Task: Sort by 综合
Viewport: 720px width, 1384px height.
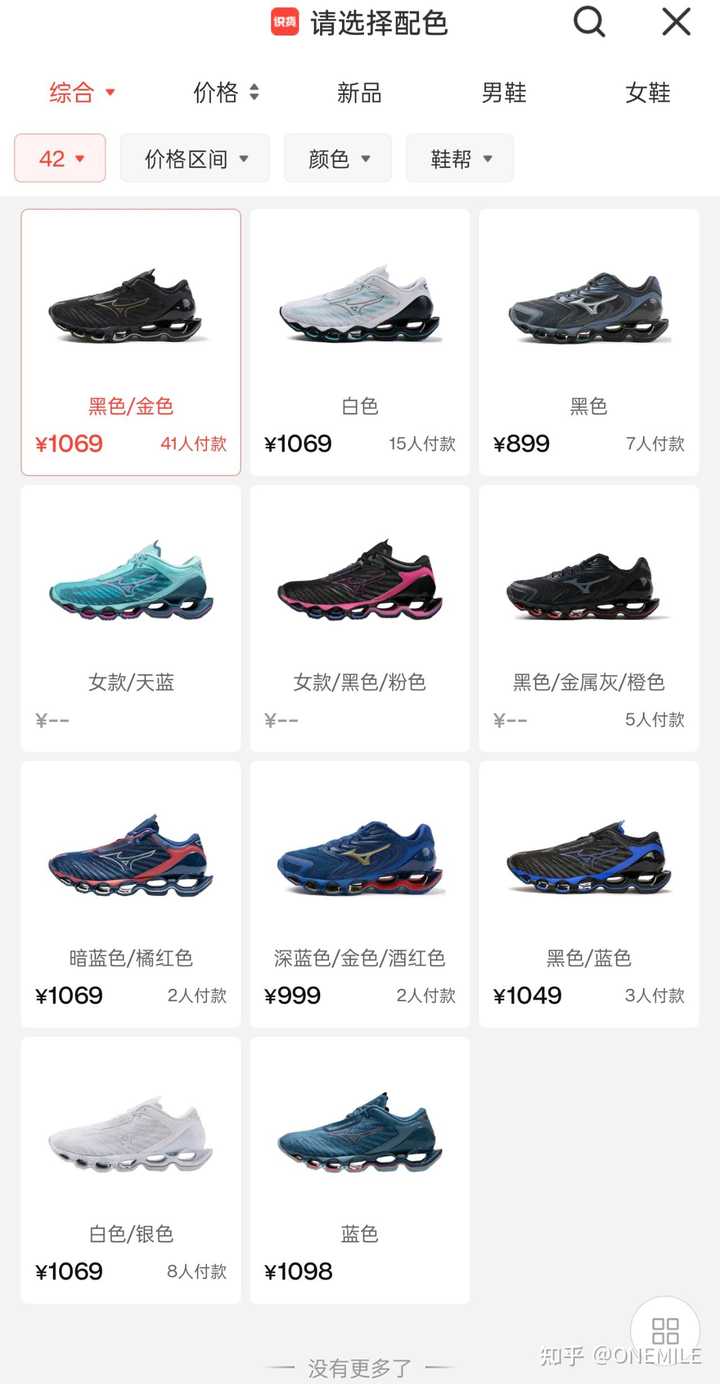Action: coord(83,93)
